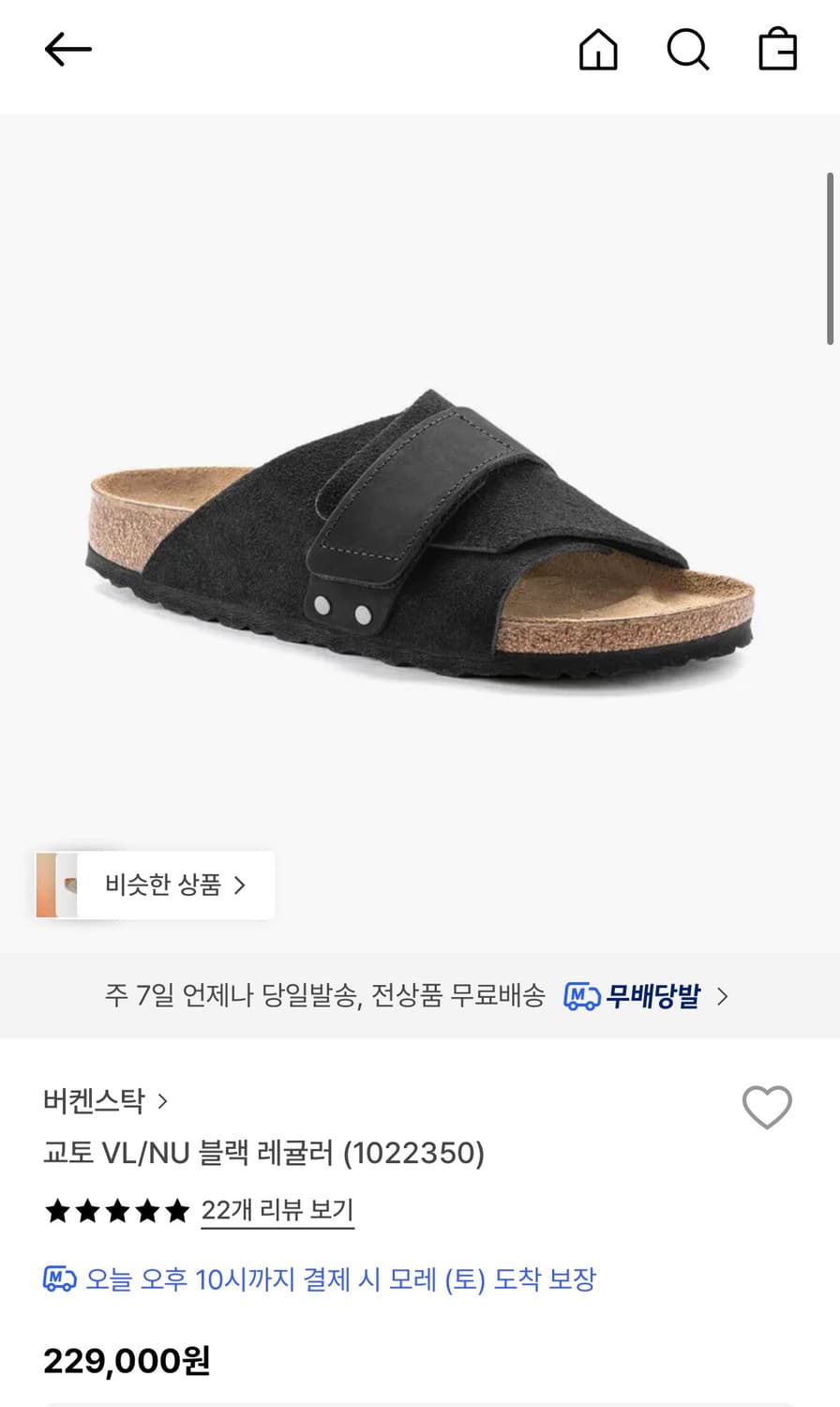Screen dimensions: 840x1407
Task: Tap the 229,000원 price text
Action: click(x=126, y=1362)
